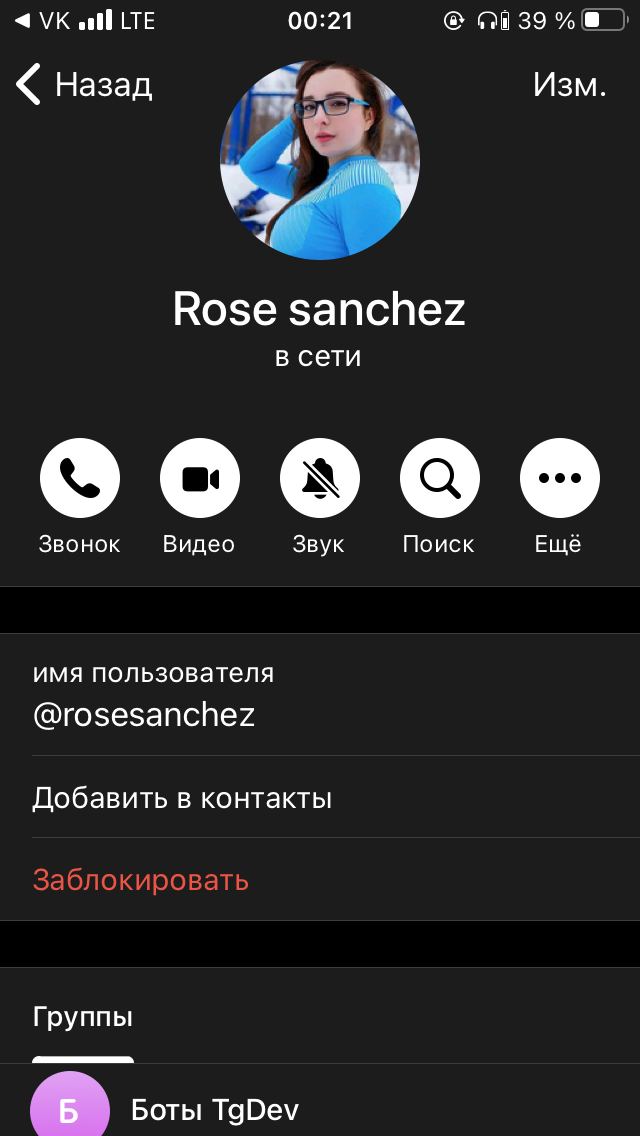The height and width of the screenshot is (1136, 640).
Task: Toggle notifications with the Звук button
Action: [x=320, y=478]
